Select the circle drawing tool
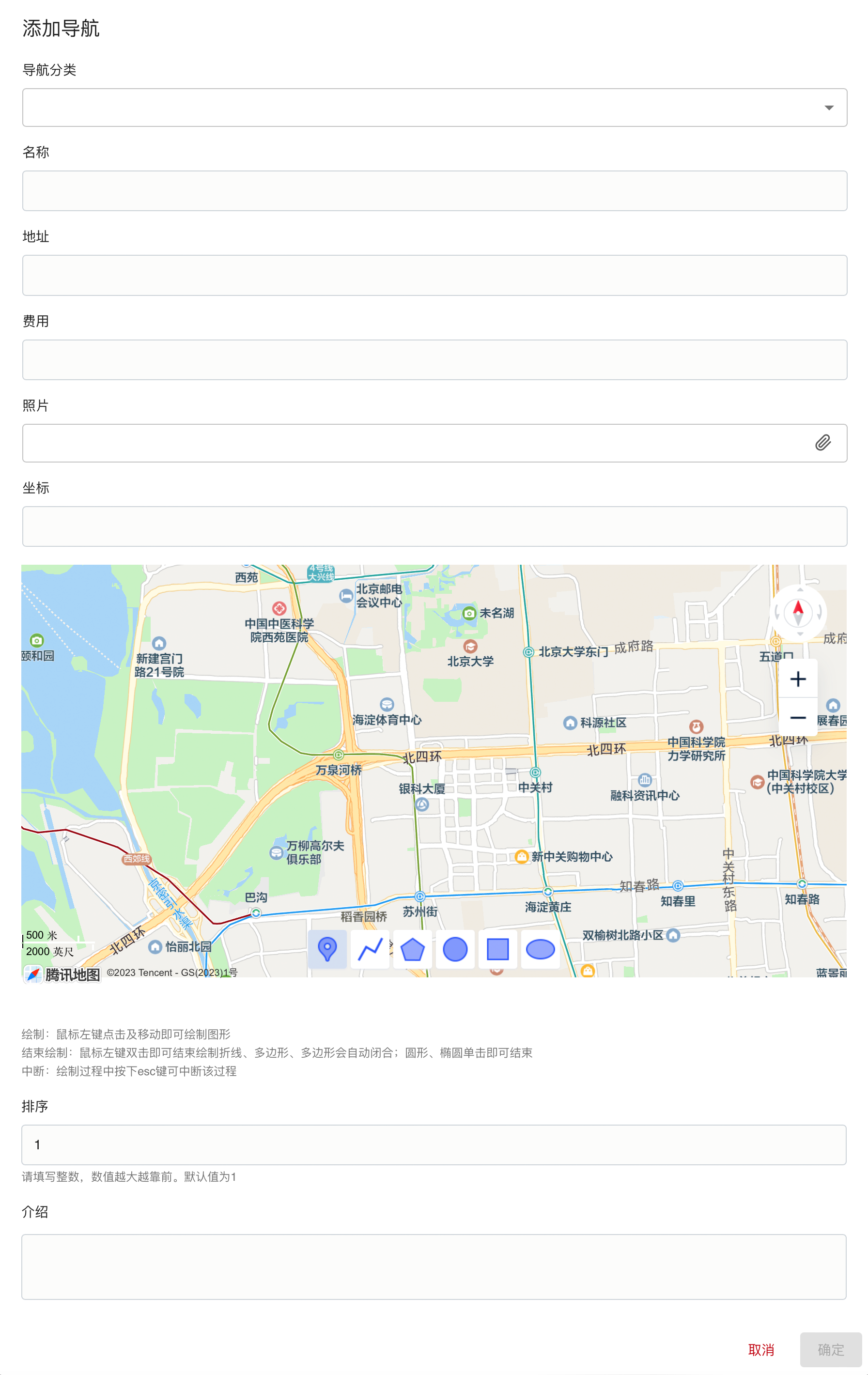 [x=455, y=950]
